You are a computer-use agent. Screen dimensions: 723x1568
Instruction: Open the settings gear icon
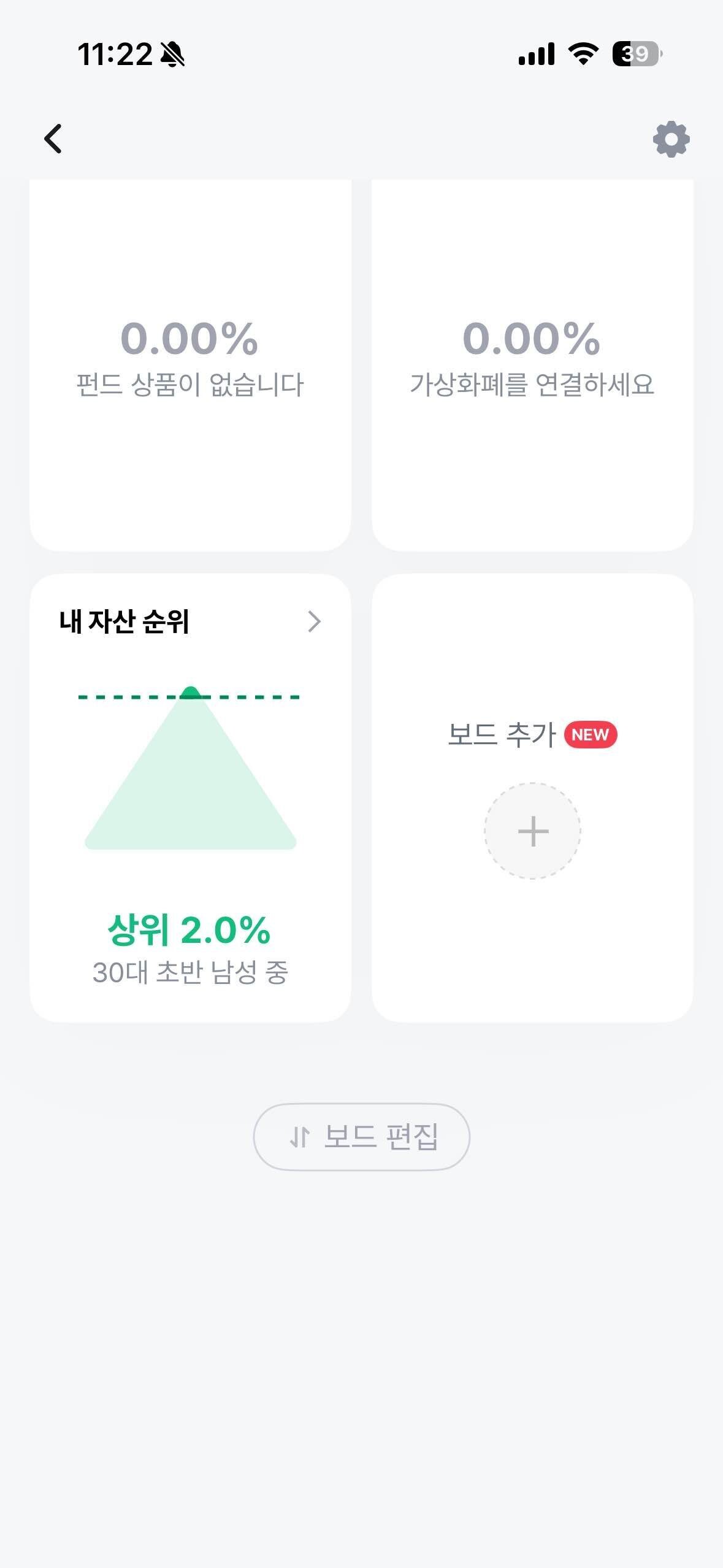[x=671, y=138]
